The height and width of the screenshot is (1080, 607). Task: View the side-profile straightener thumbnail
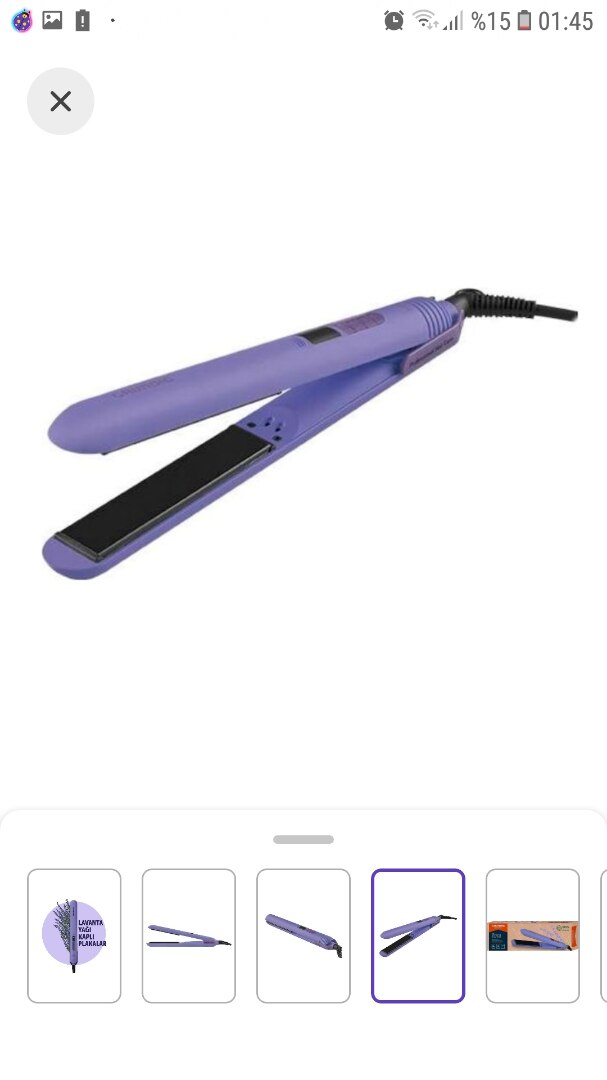189,935
